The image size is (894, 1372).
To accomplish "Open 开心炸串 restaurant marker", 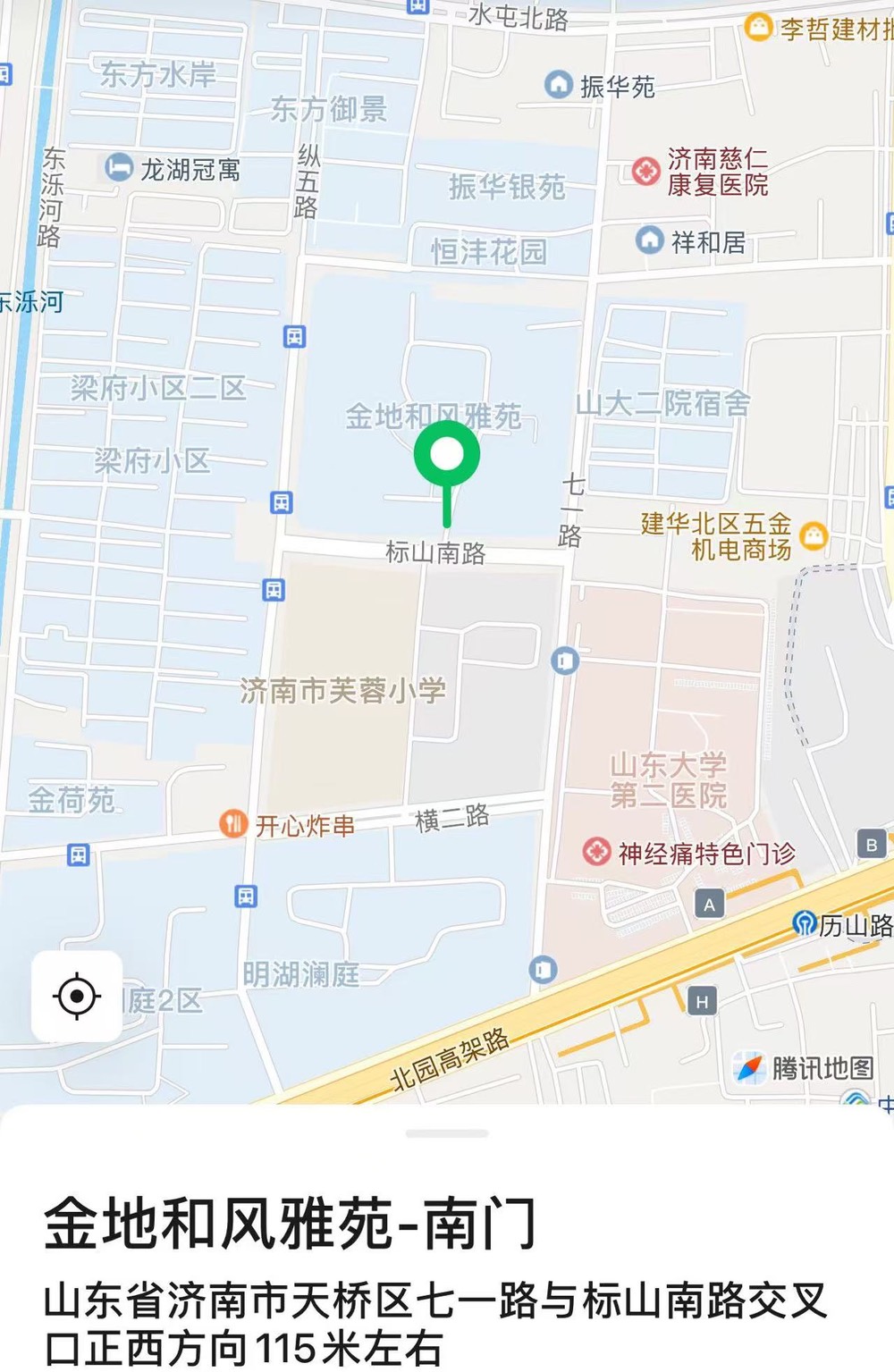I will tap(233, 823).
